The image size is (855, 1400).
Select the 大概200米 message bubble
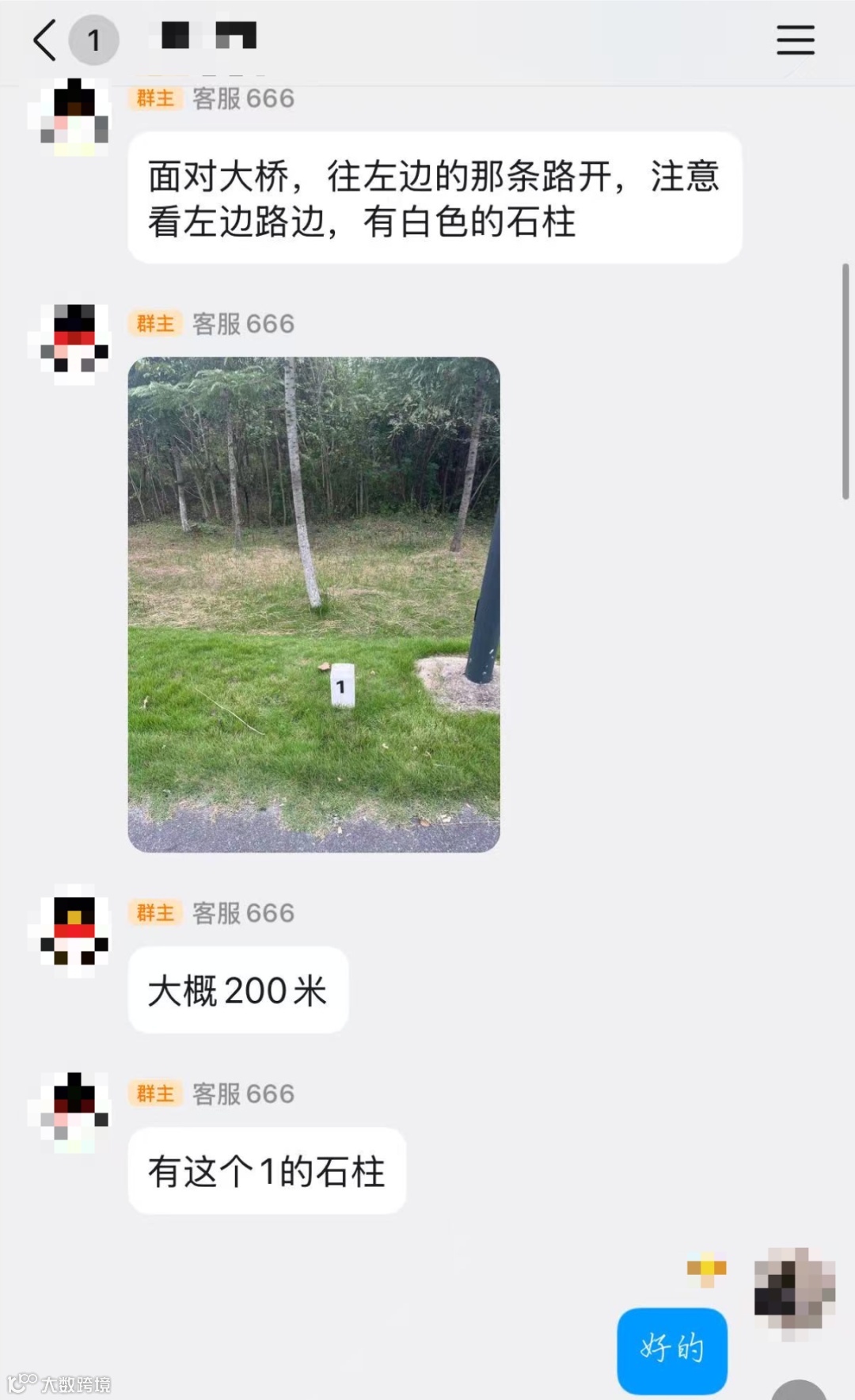pyautogui.click(x=237, y=989)
